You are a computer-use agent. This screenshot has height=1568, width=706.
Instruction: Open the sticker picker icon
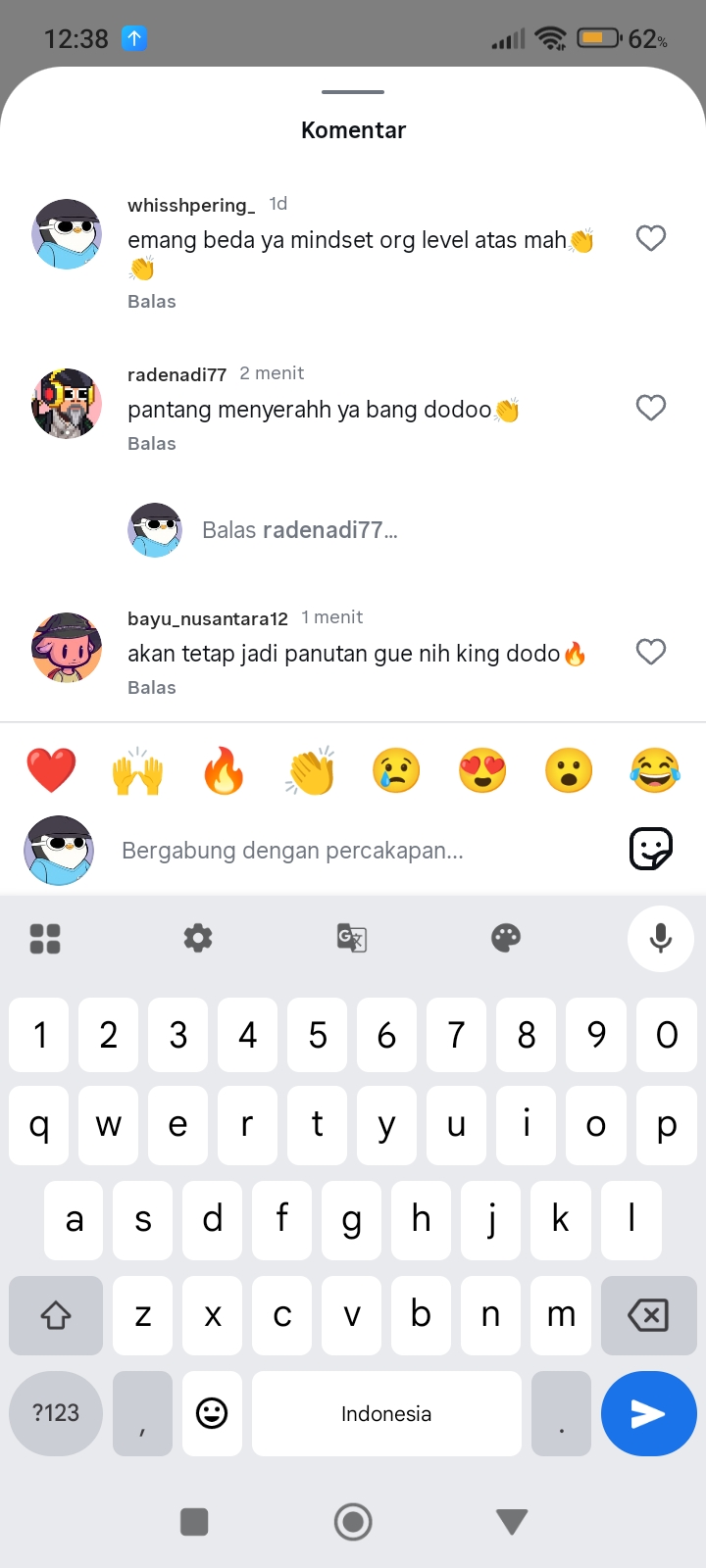tap(651, 849)
